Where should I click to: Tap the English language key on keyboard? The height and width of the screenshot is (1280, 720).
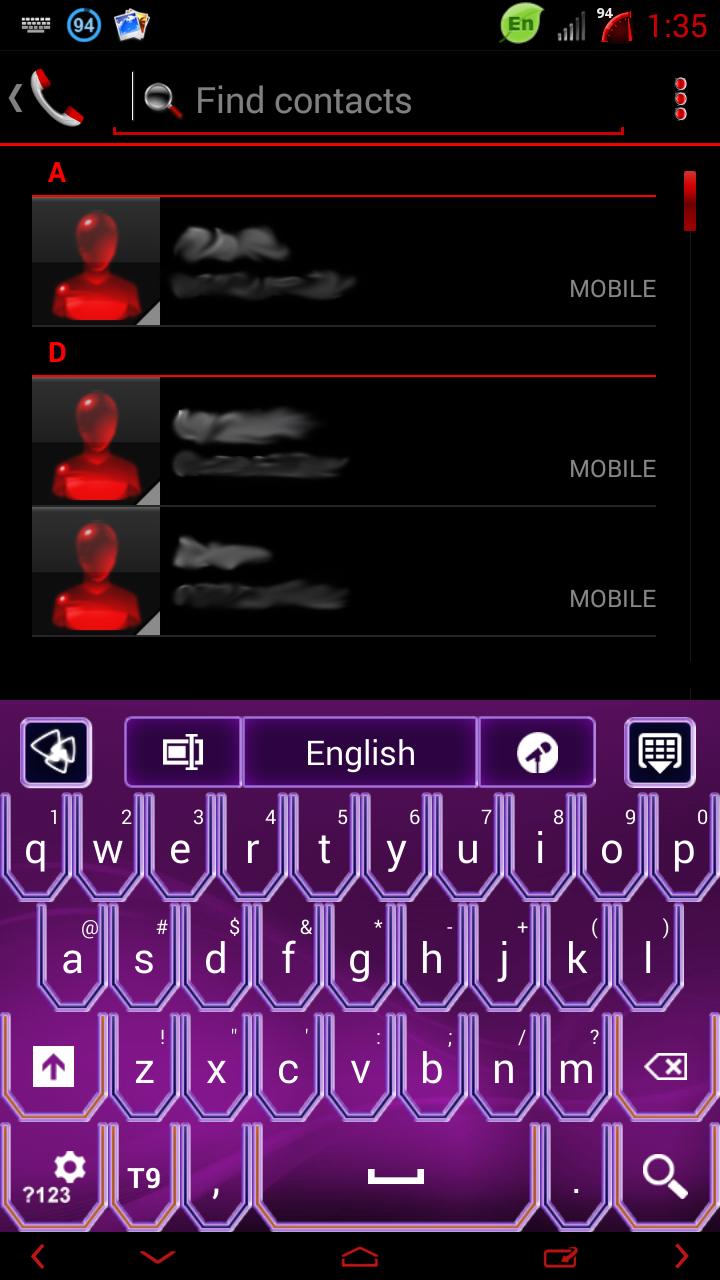pyautogui.click(x=360, y=753)
